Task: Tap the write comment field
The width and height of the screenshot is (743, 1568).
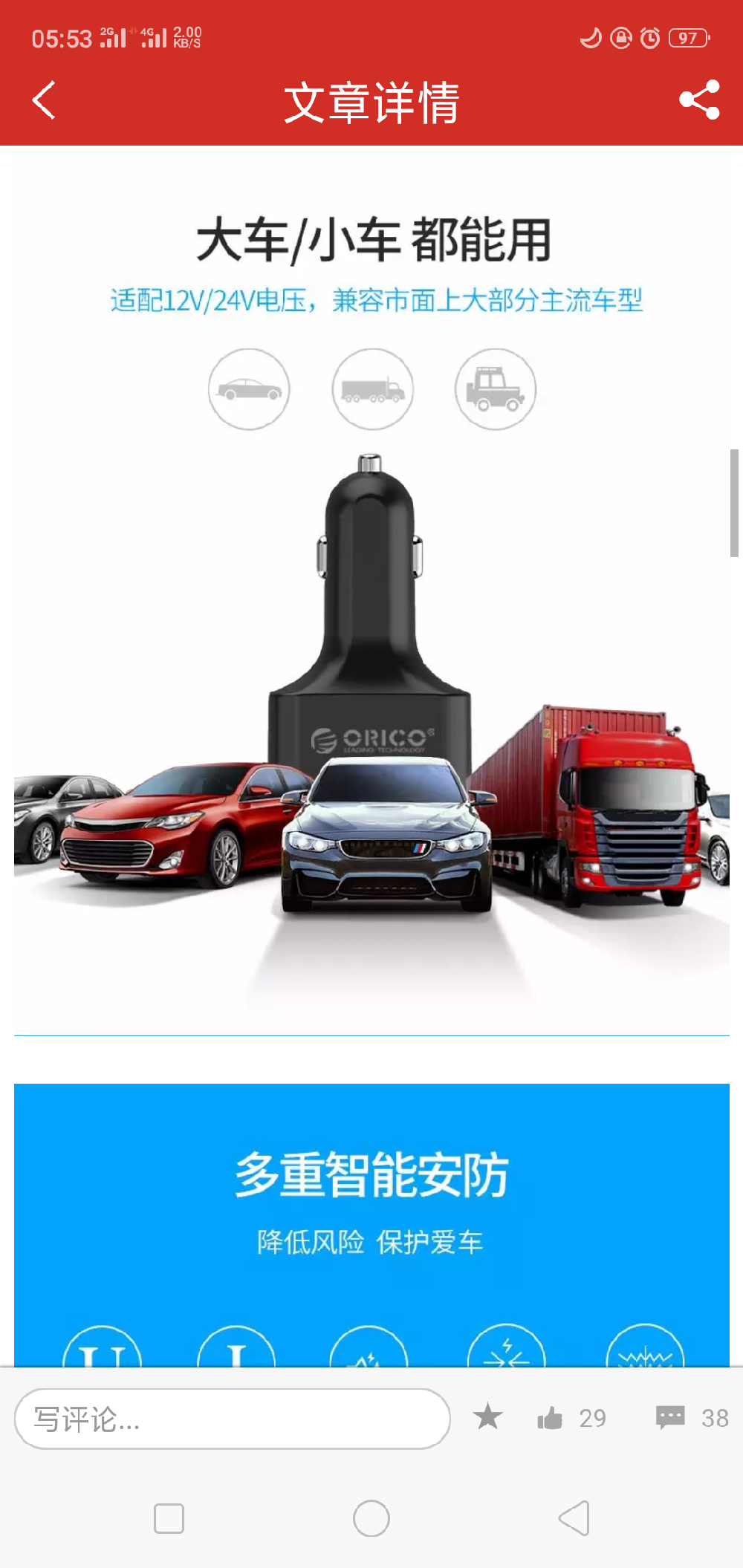Action: click(x=232, y=1419)
